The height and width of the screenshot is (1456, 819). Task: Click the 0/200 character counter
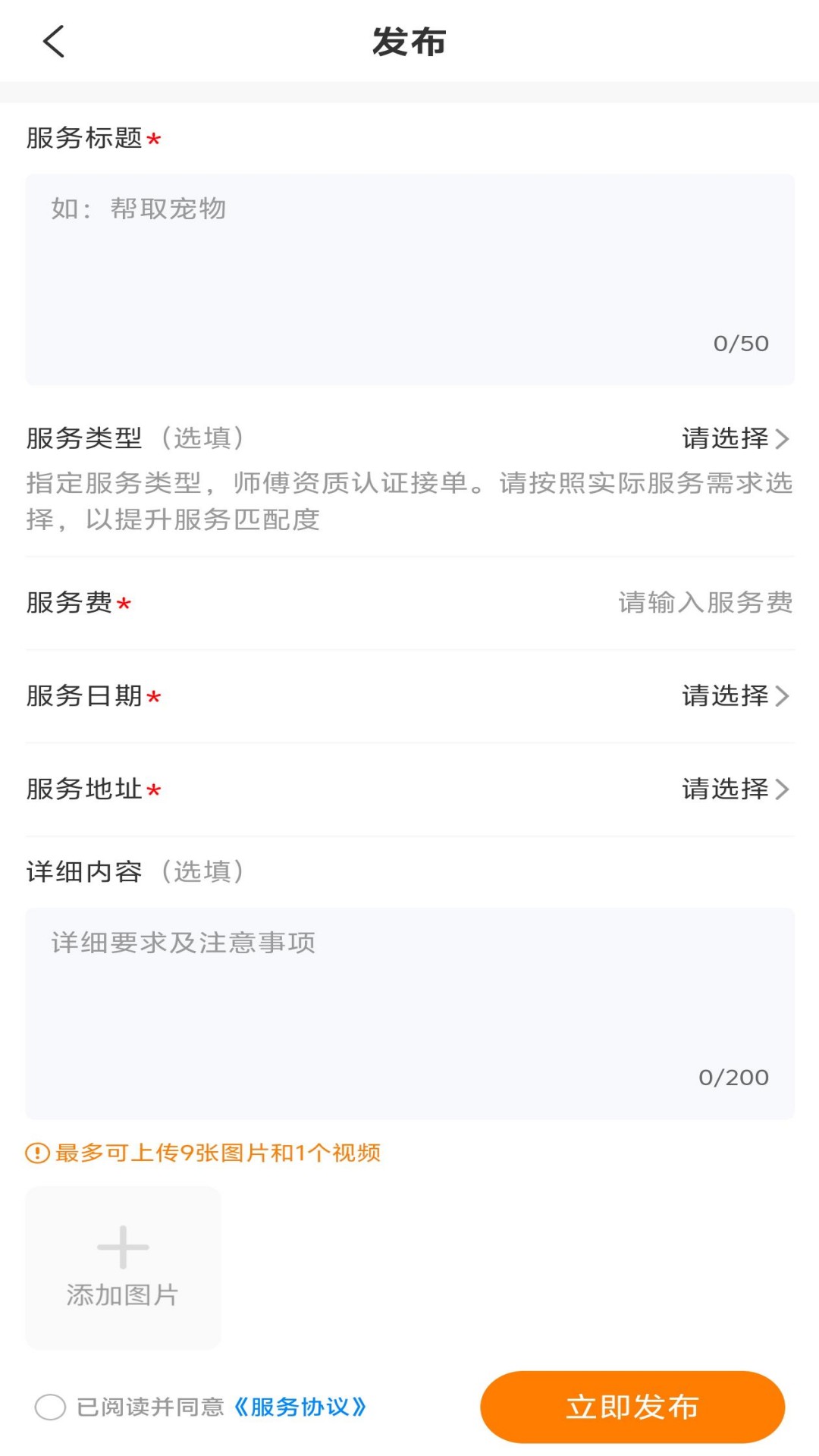(x=733, y=1076)
